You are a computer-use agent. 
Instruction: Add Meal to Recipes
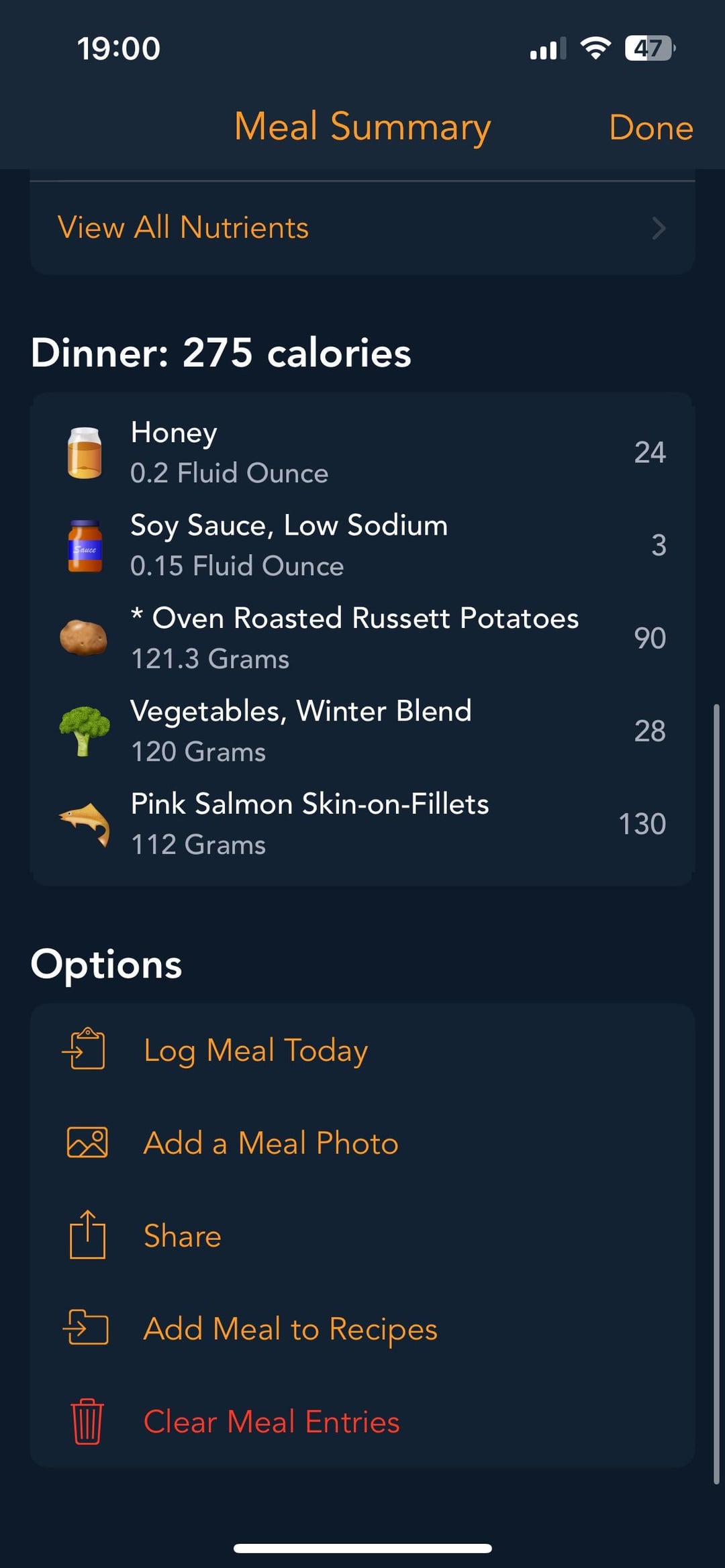362,1328
